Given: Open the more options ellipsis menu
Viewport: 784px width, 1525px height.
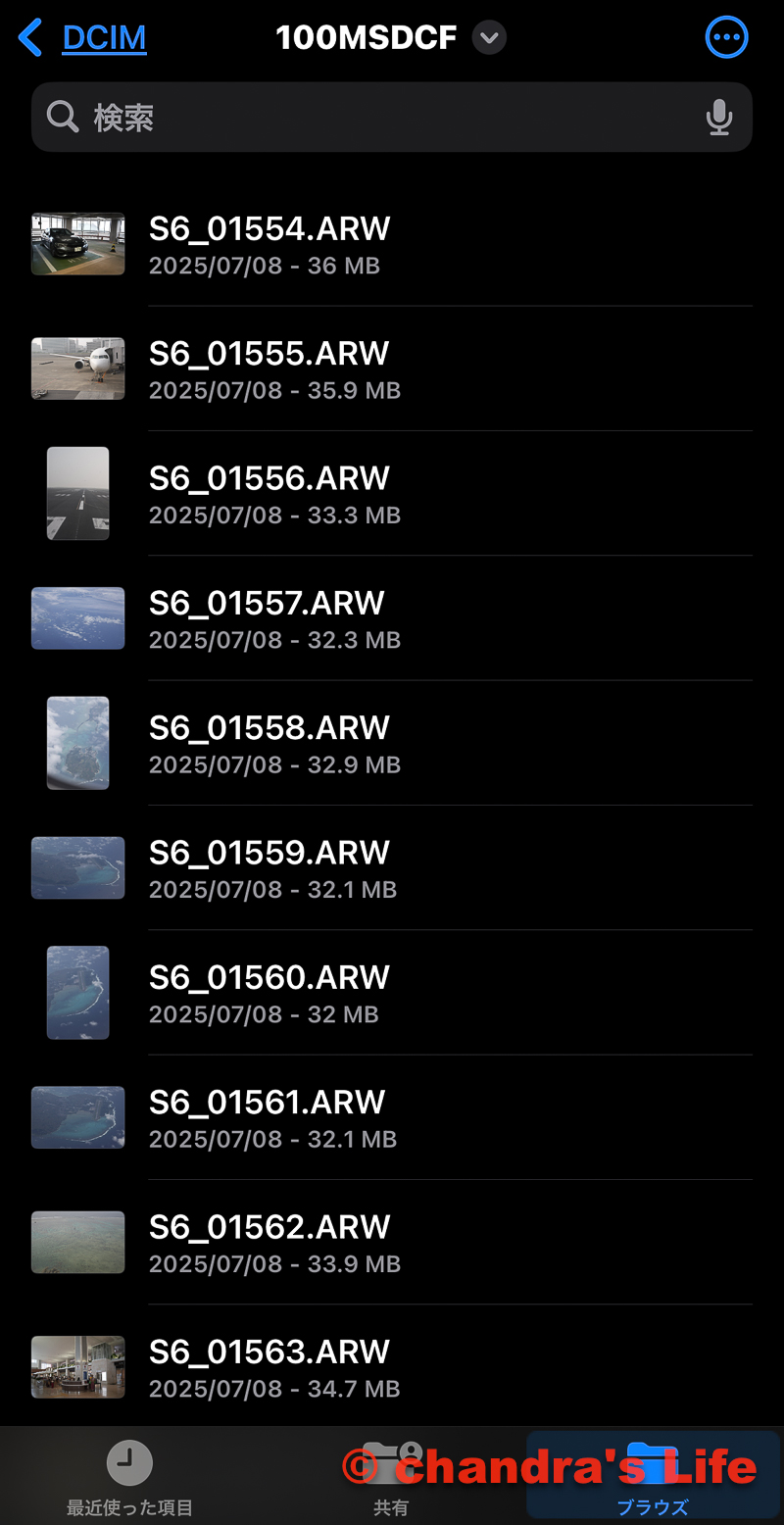Looking at the screenshot, I should click(726, 38).
